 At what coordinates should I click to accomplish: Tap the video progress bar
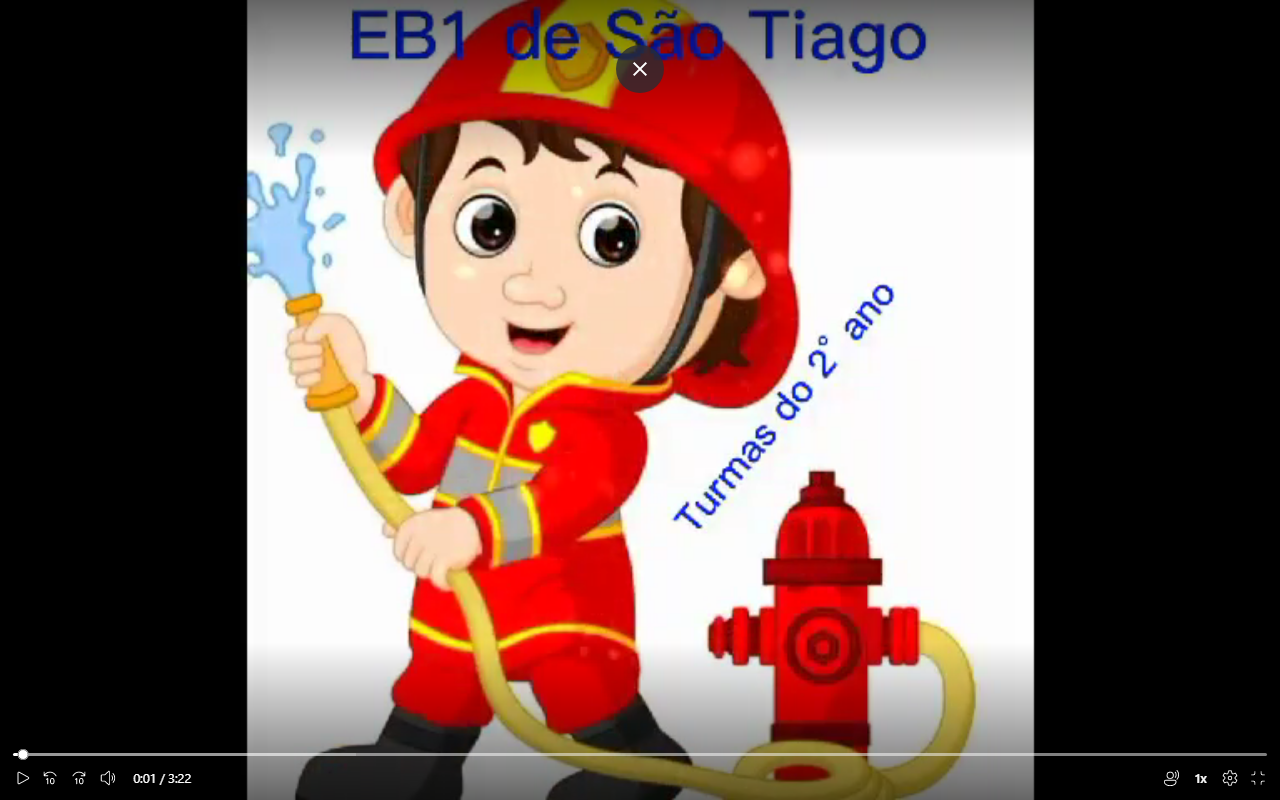640,754
